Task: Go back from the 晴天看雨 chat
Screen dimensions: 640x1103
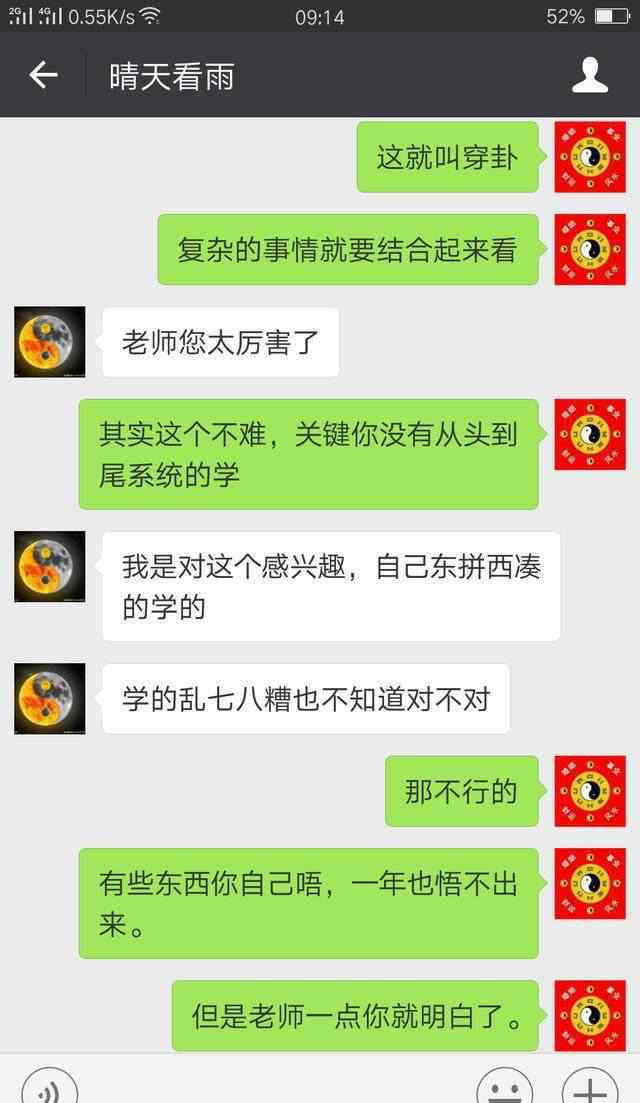Action: tap(43, 75)
